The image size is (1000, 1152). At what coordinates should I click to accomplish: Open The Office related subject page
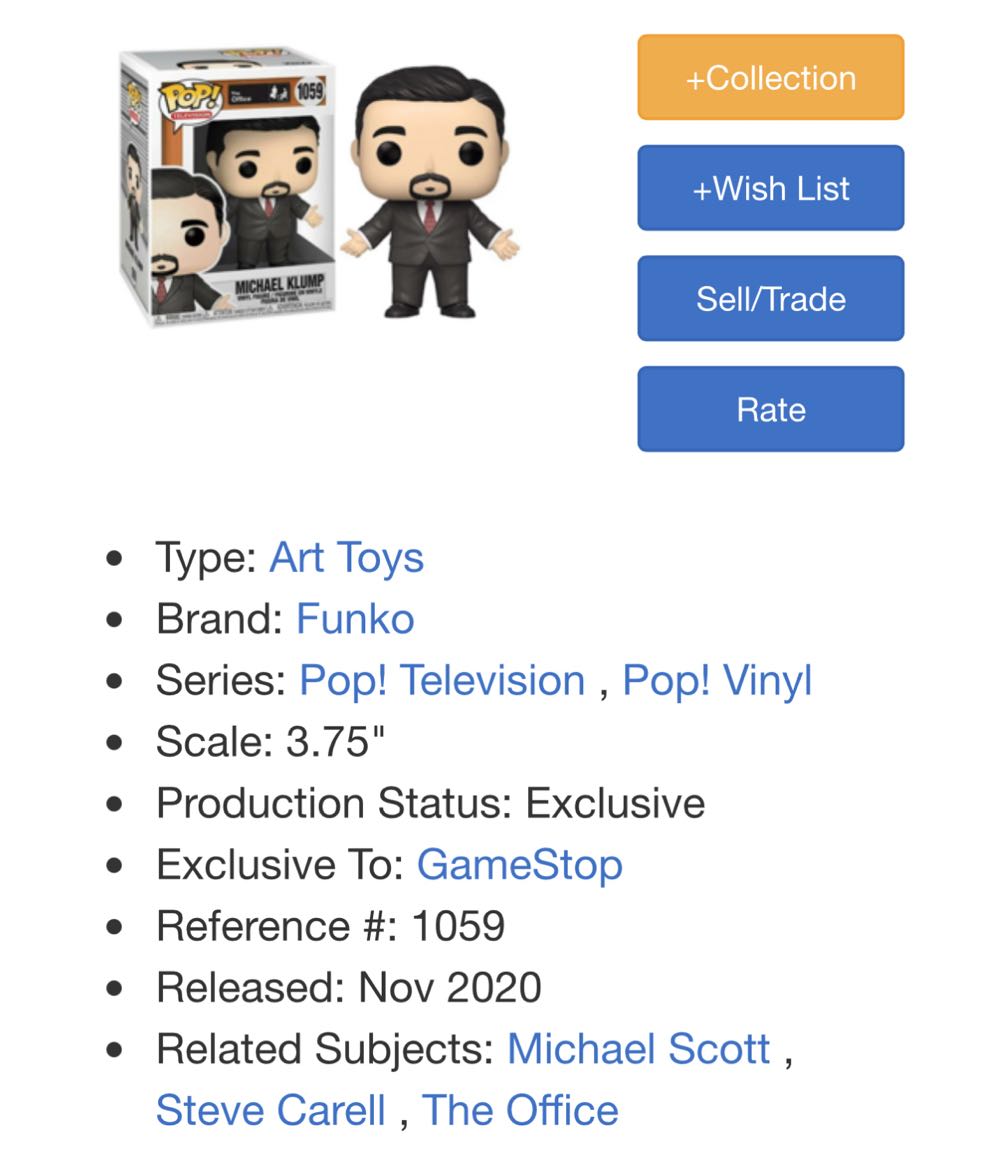point(521,1109)
